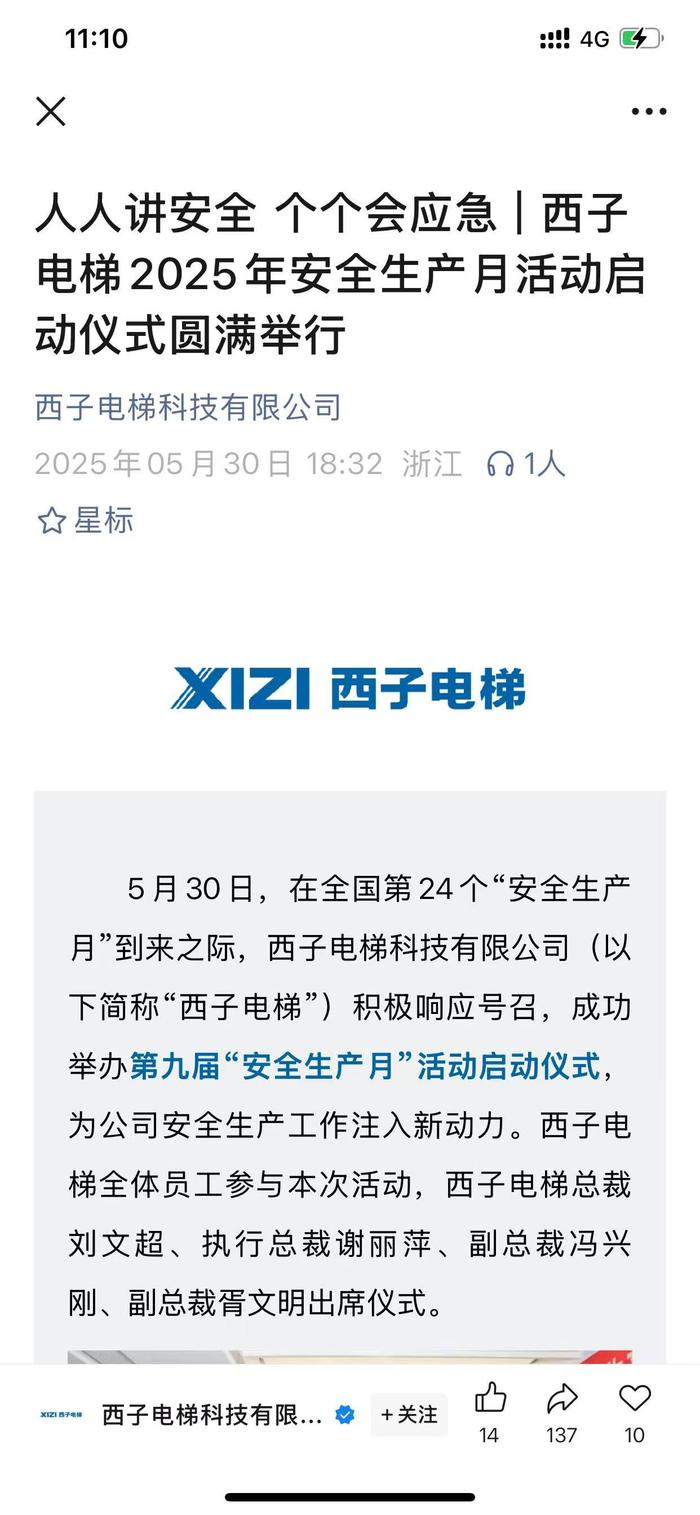Viewport: 700px width, 1515px height.
Task: Close the article with the X icon
Action: [x=51, y=111]
